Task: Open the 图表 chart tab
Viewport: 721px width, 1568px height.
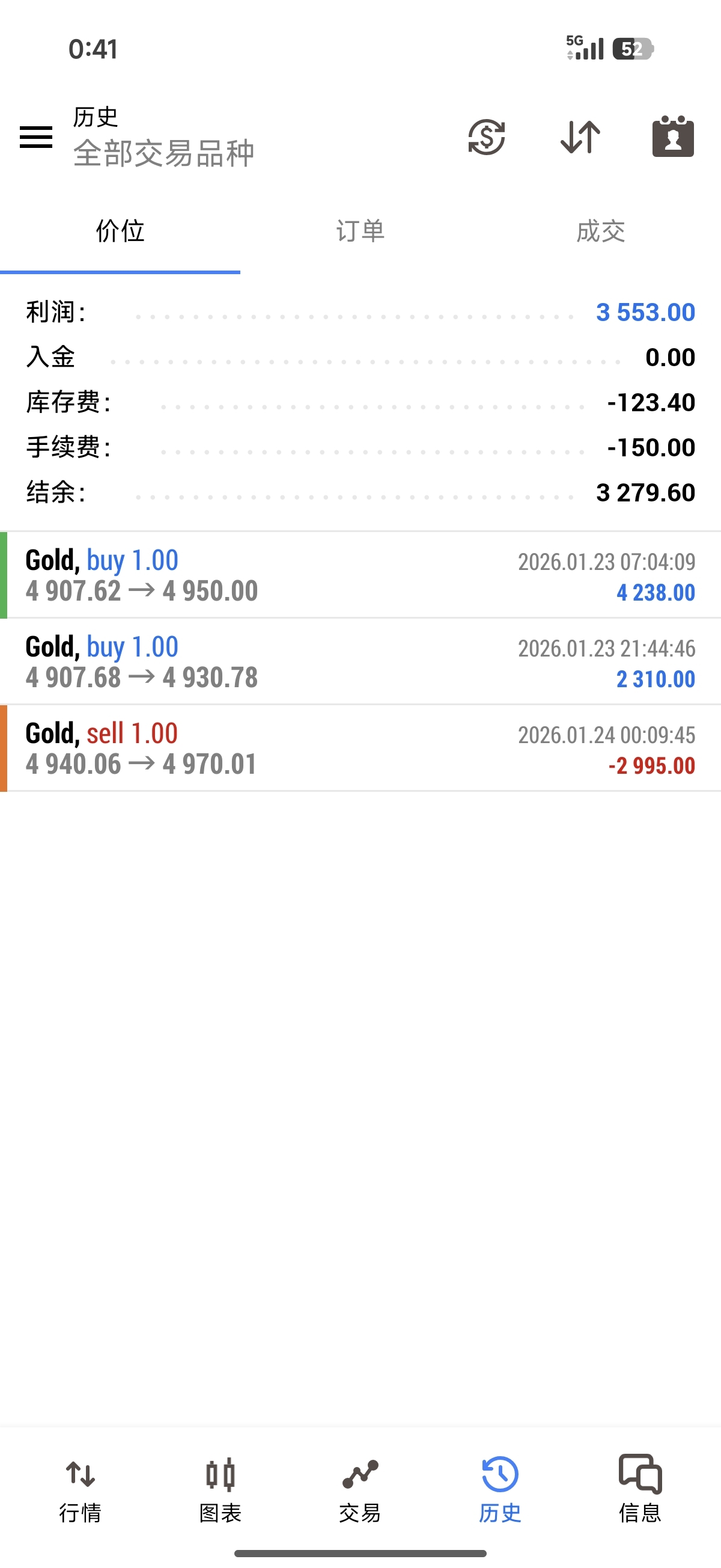Action: click(221, 1489)
